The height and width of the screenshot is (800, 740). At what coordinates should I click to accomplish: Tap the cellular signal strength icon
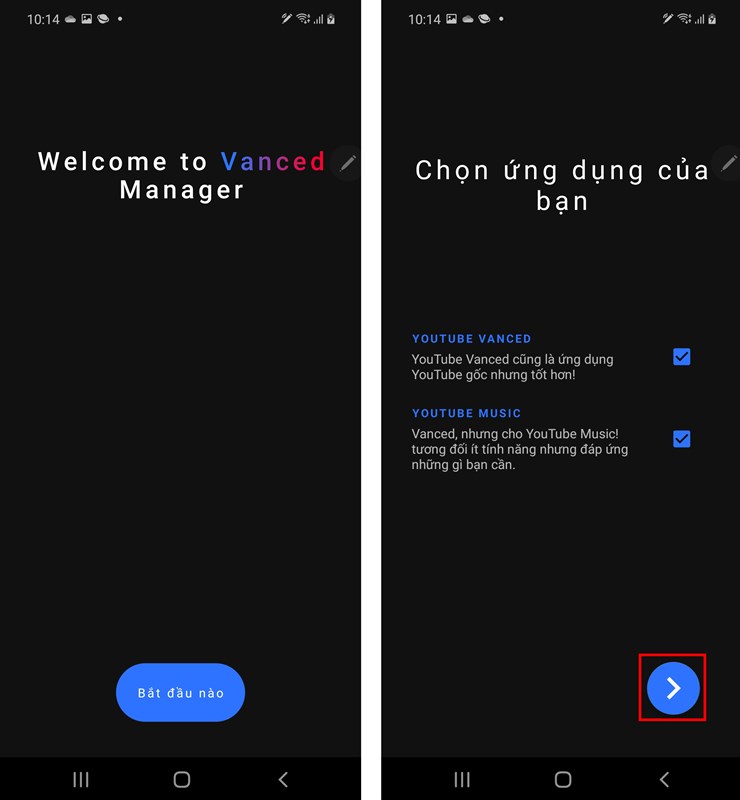pyautogui.click(x=320, y=18)
